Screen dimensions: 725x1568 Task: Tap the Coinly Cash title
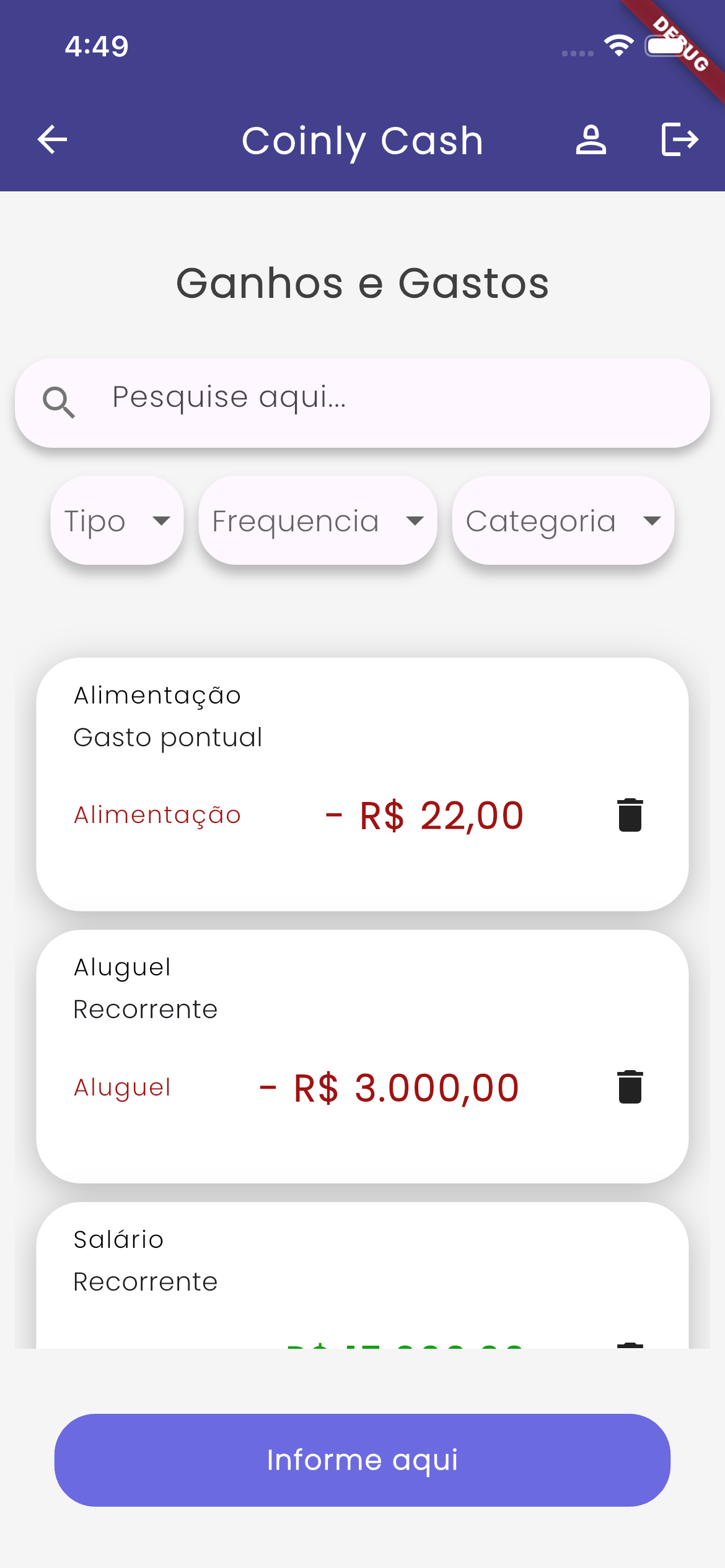pos(362,141)
